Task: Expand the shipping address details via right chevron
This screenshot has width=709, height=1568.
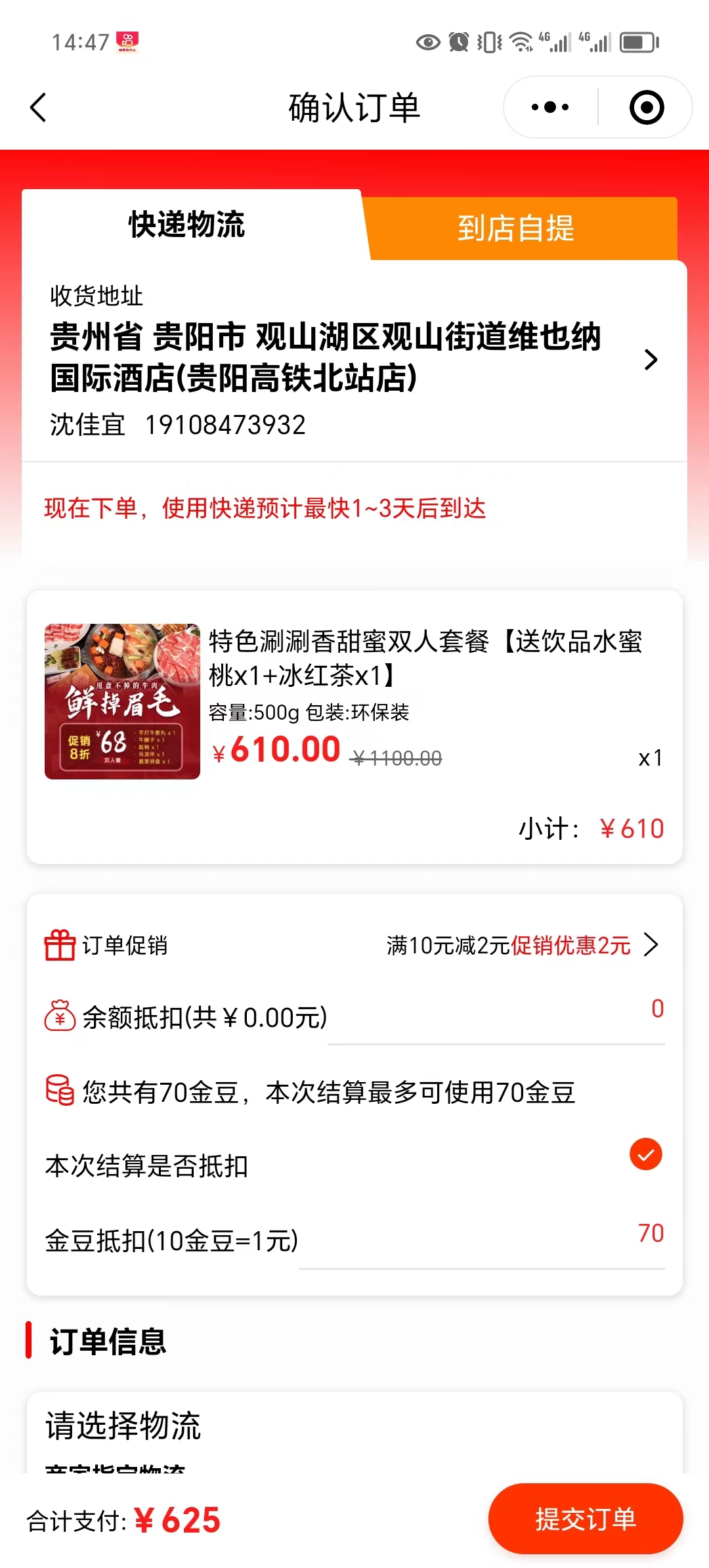Action: click(651, 360)
